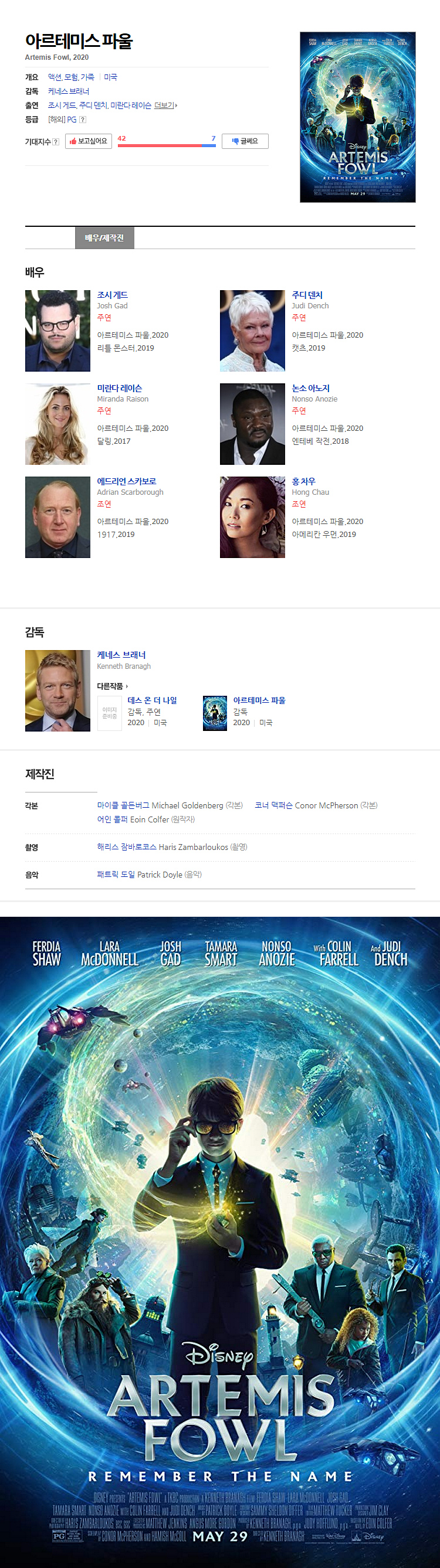This screenshot has height=1568, width=440.
Task: Open cinematographer 해리스 잠바로코스's page
Action: [127, 846]
